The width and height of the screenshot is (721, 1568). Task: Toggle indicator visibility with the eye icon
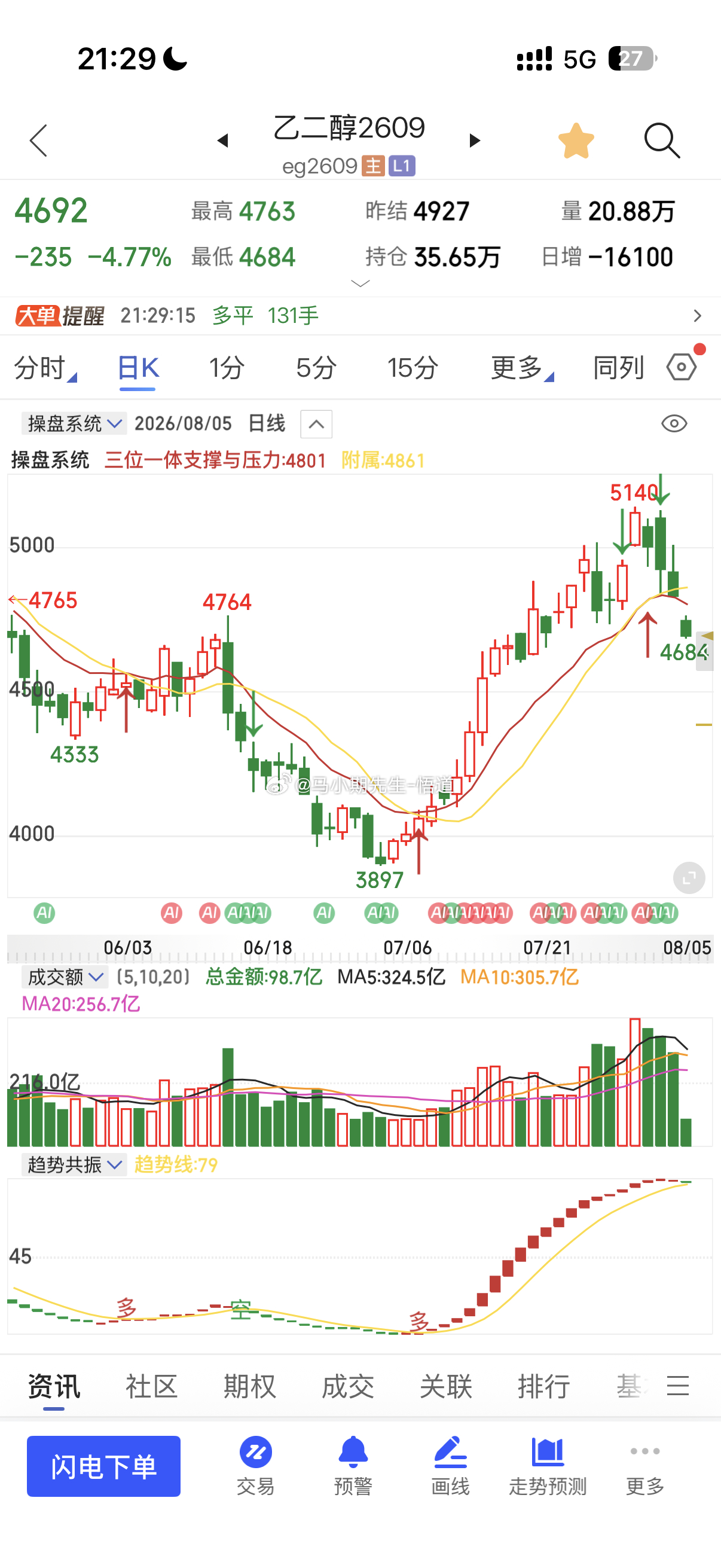[674, 423]
